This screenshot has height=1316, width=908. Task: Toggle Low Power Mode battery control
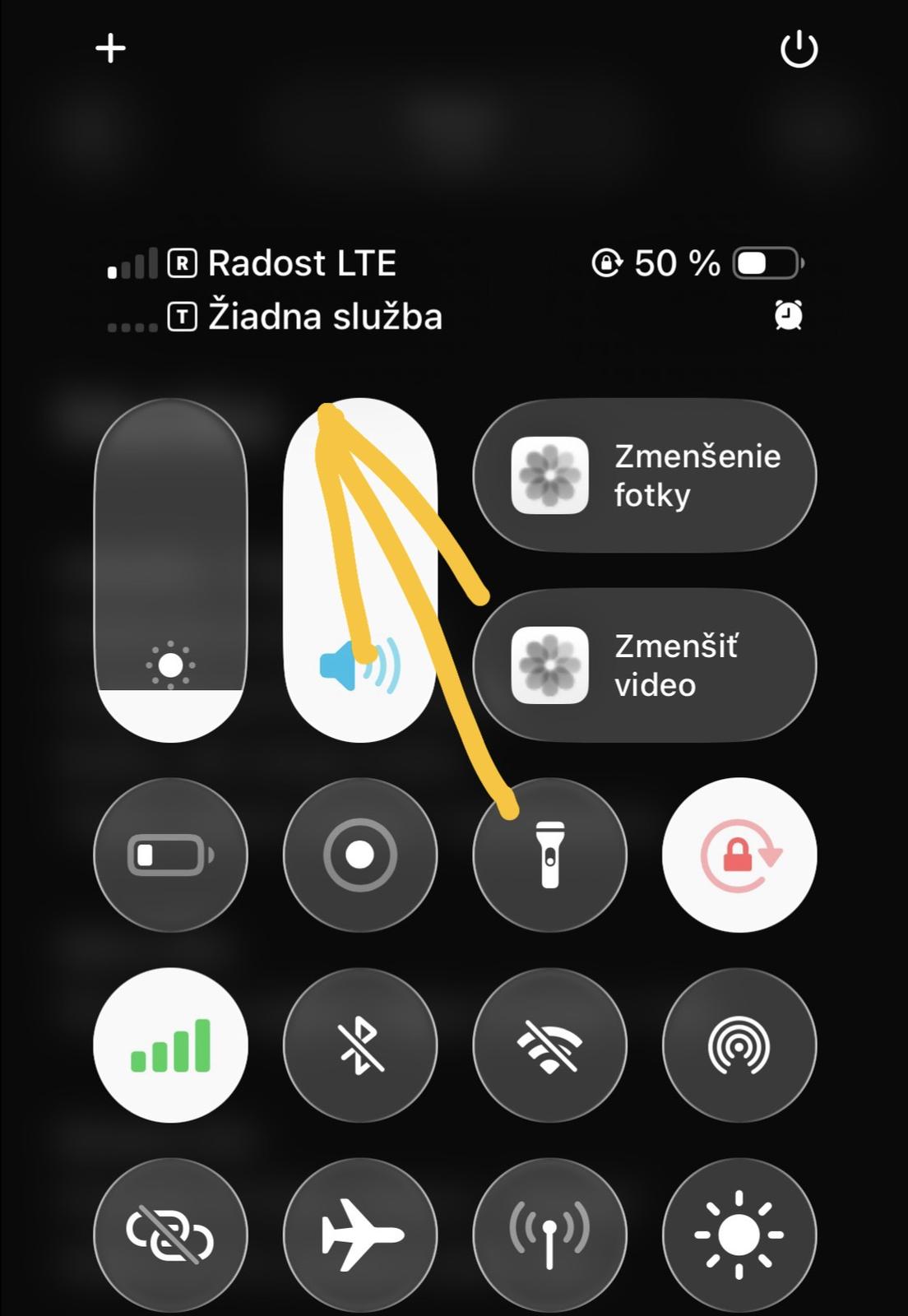point(170,855)
